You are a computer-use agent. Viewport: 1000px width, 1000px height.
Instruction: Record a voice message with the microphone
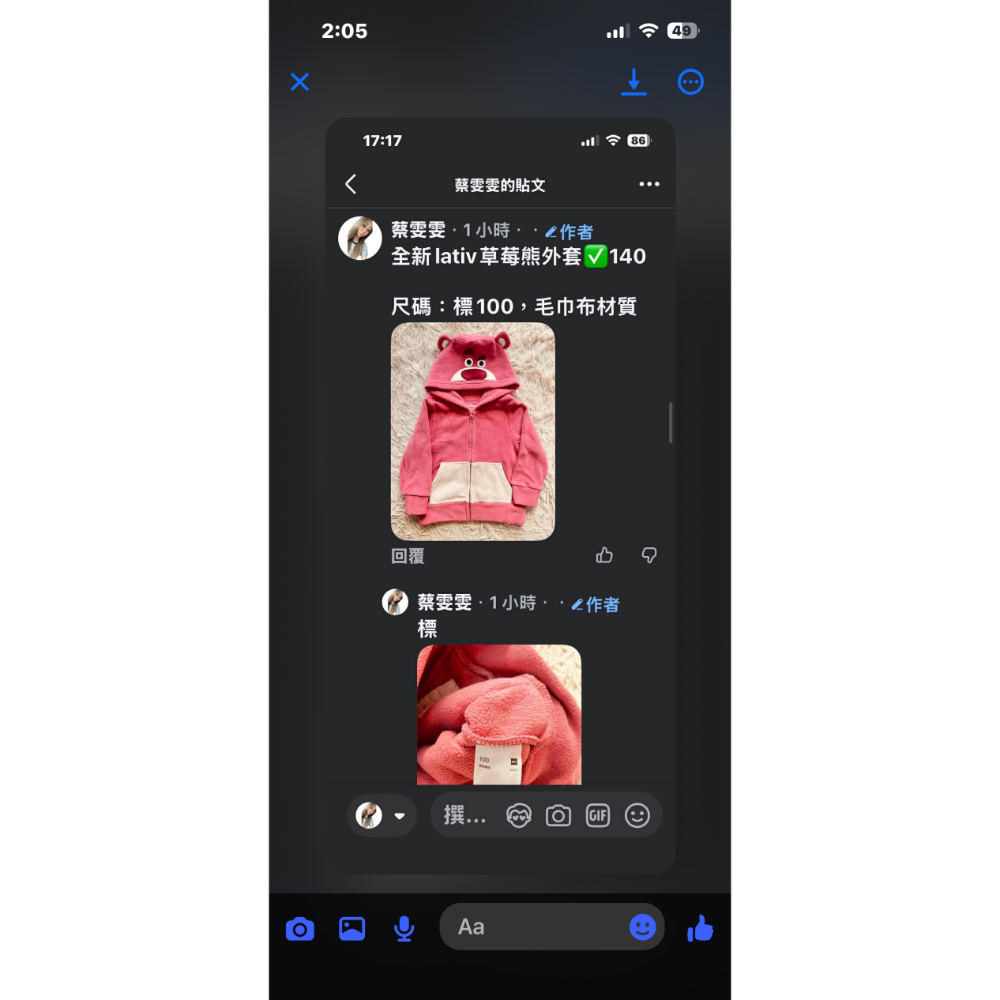(x=404, y=929)
